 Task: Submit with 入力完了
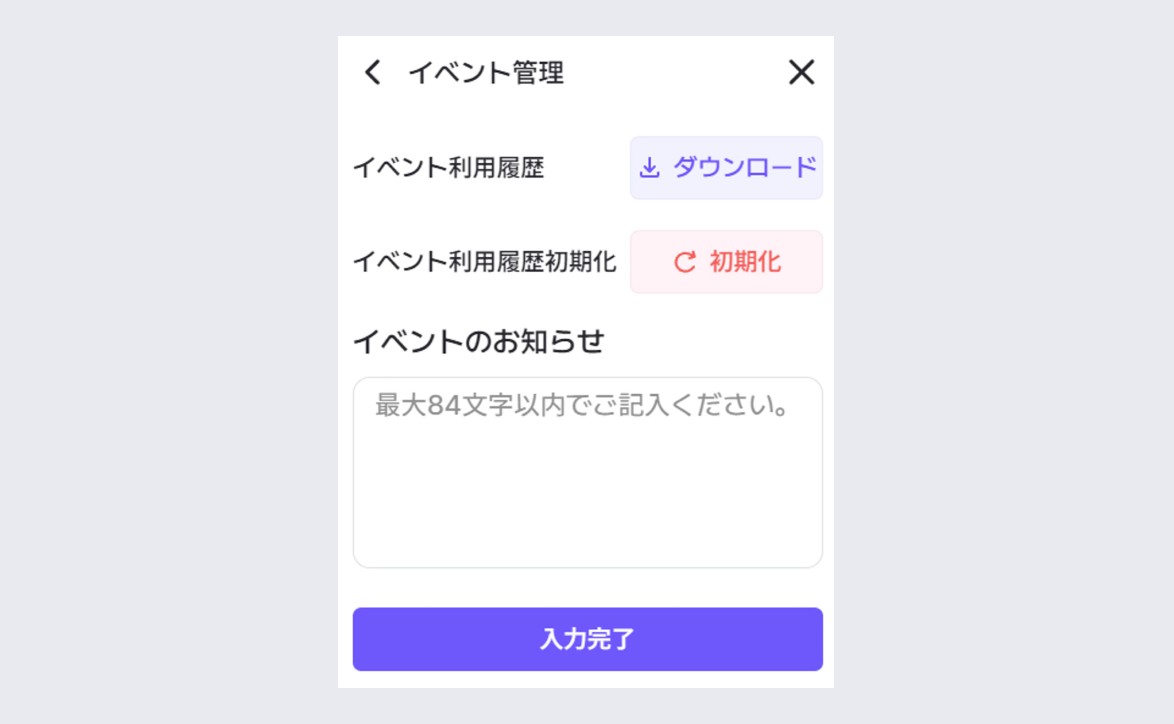(x=587, y=639)
